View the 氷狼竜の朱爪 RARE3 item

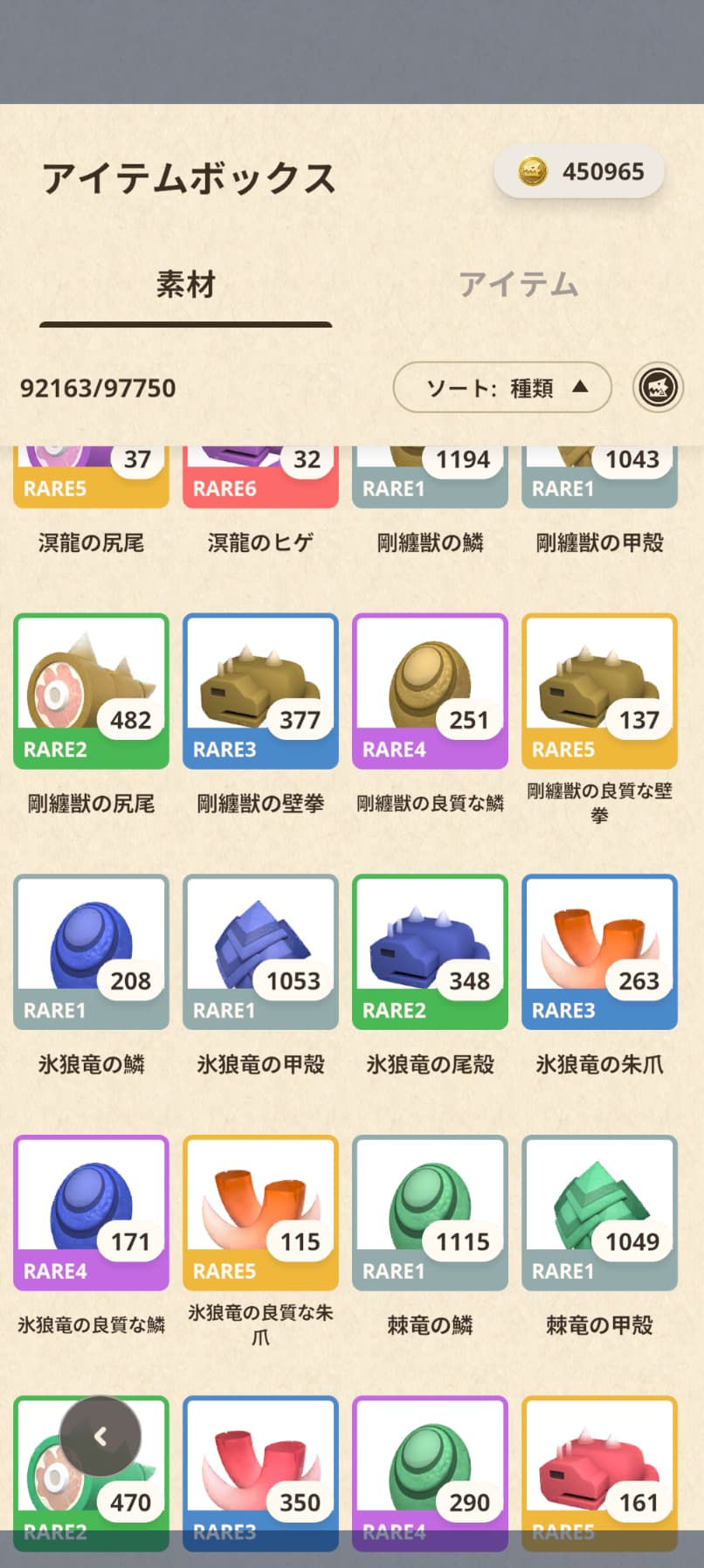(x=599, y=951)
